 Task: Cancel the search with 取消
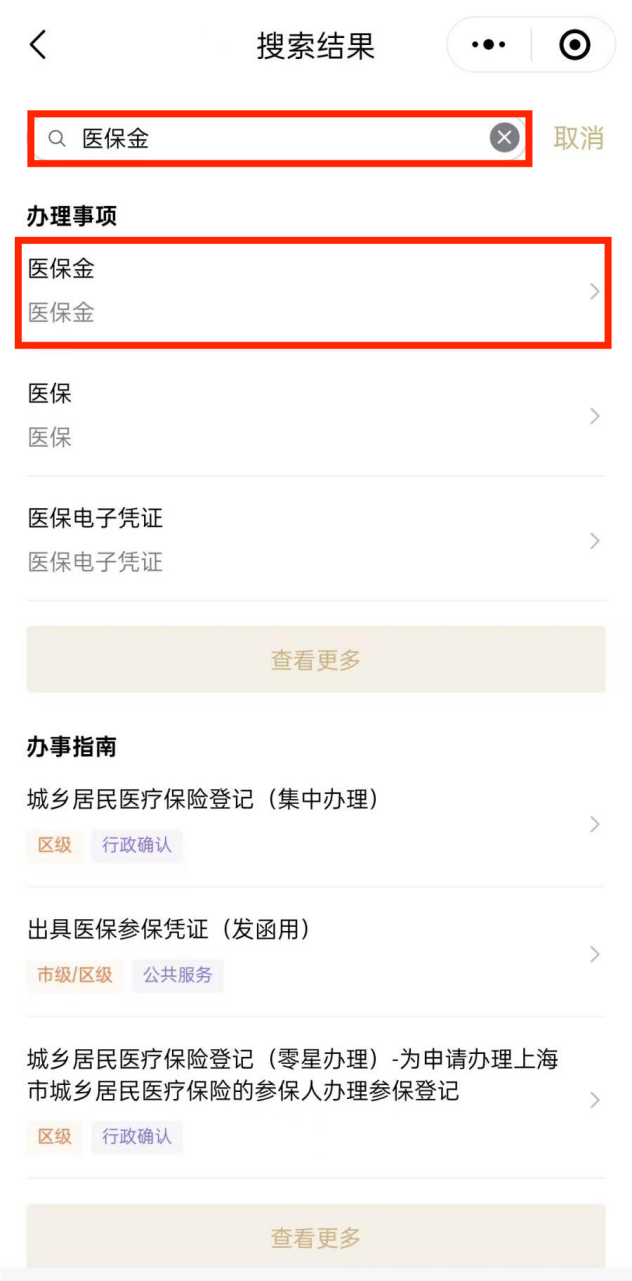click(x=579, y=138)
